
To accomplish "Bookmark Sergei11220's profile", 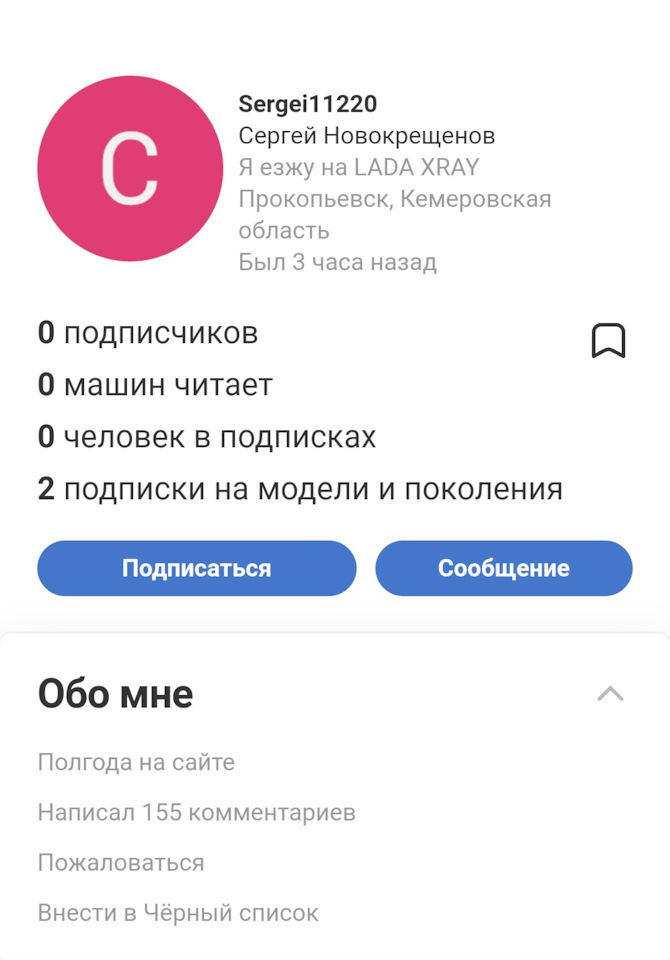I will [608, 340].
